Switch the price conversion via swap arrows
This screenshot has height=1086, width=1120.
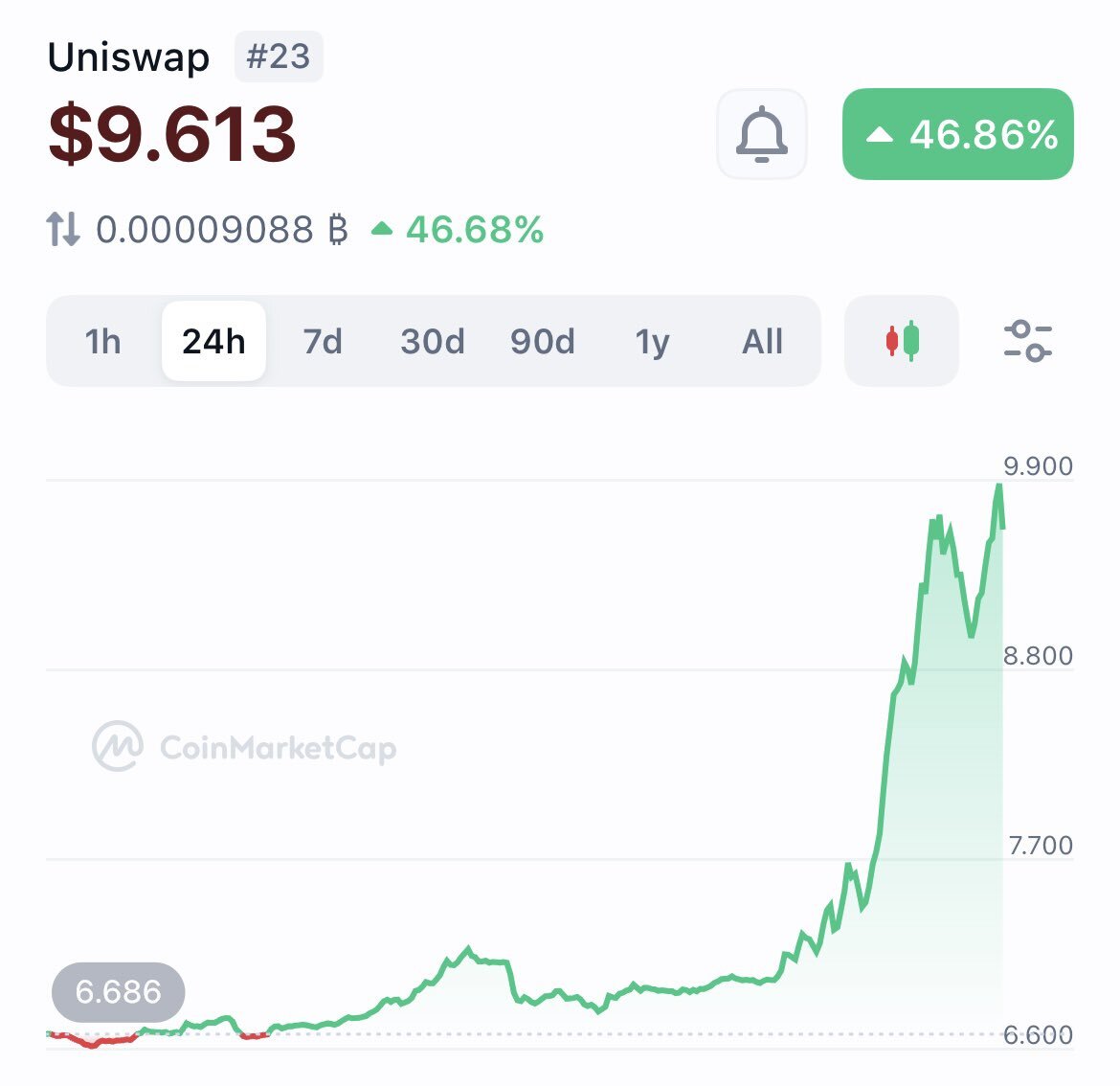63,229
